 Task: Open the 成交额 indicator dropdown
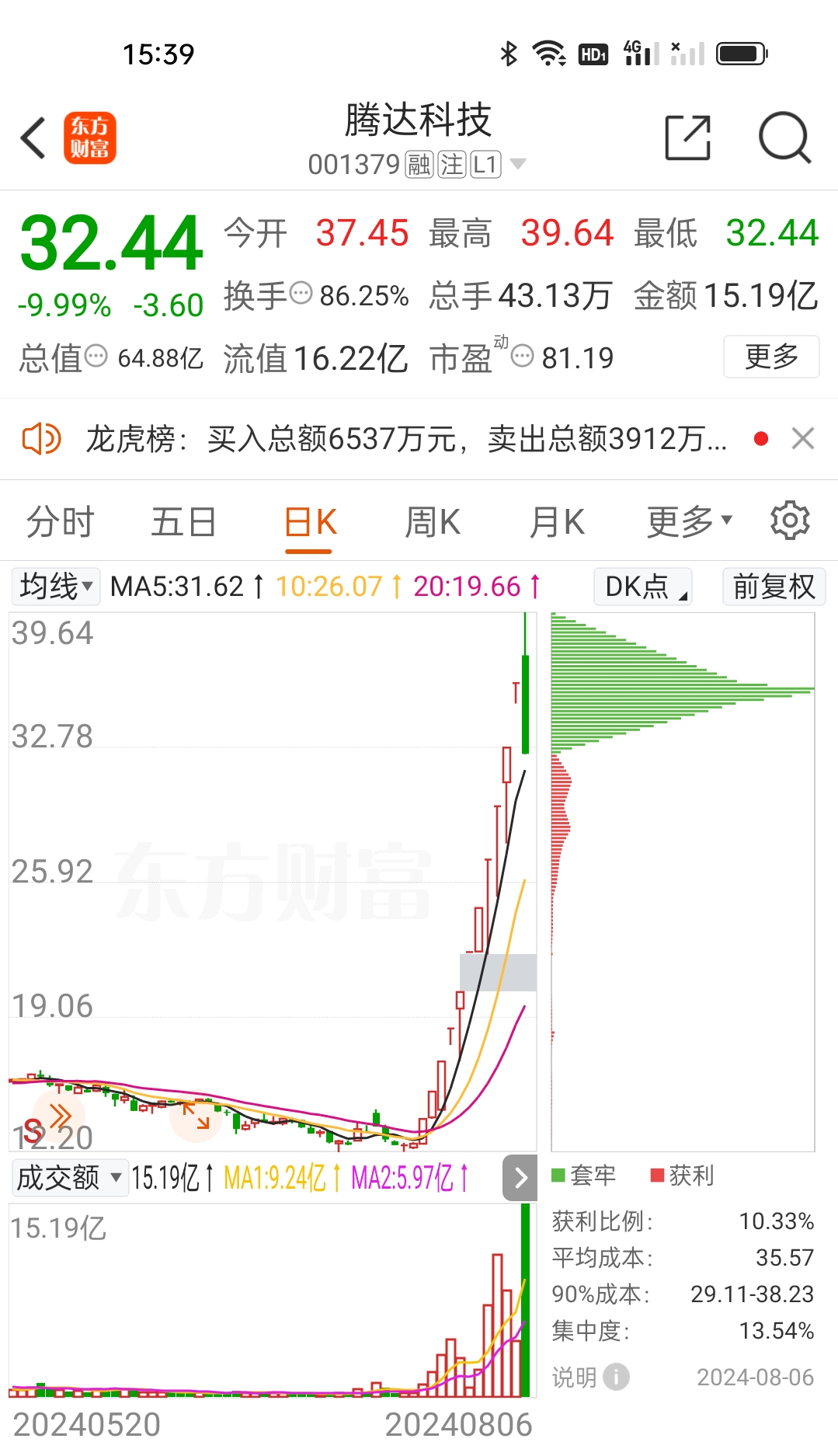pyautogui.click(x=68, y=1178)
